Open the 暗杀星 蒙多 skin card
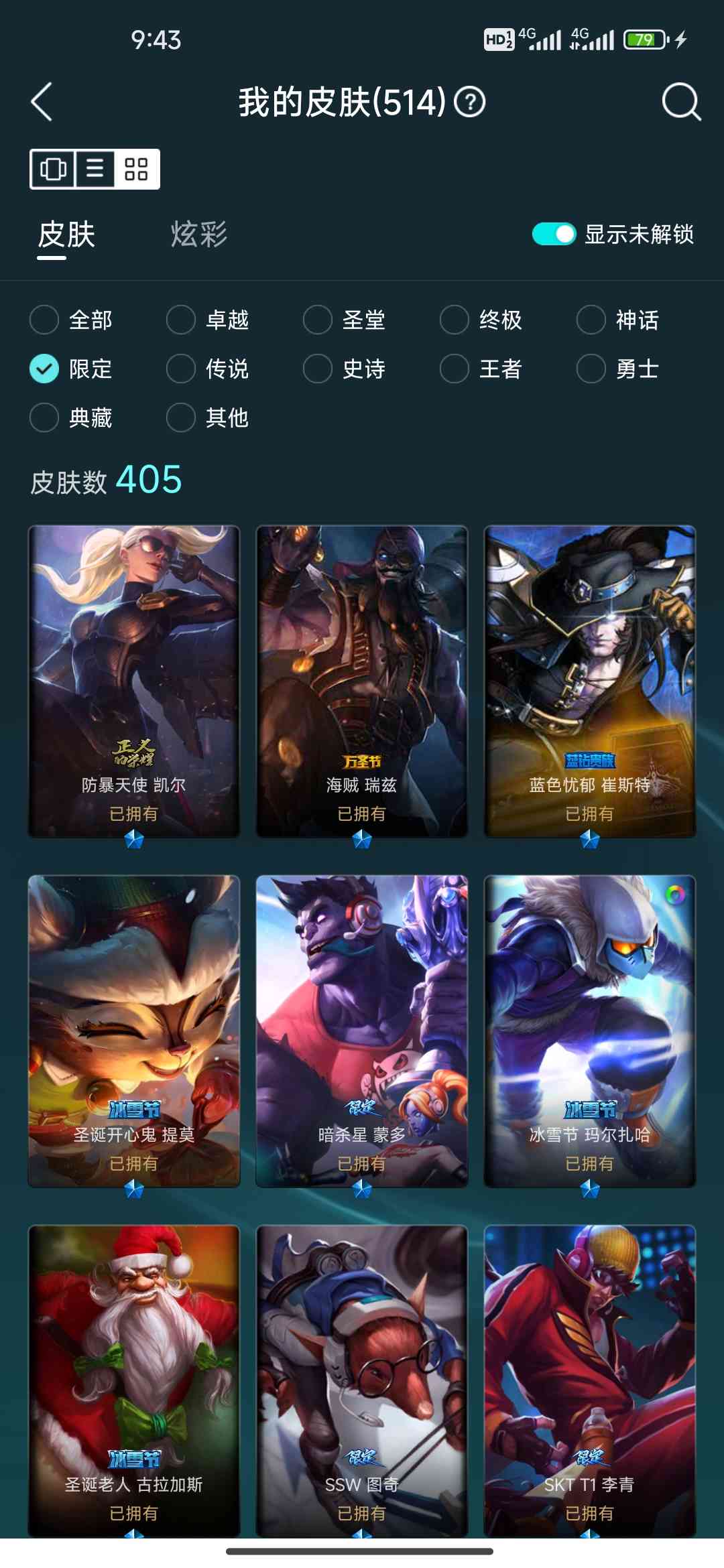 pyautogui.click(x=362, y=1031)
